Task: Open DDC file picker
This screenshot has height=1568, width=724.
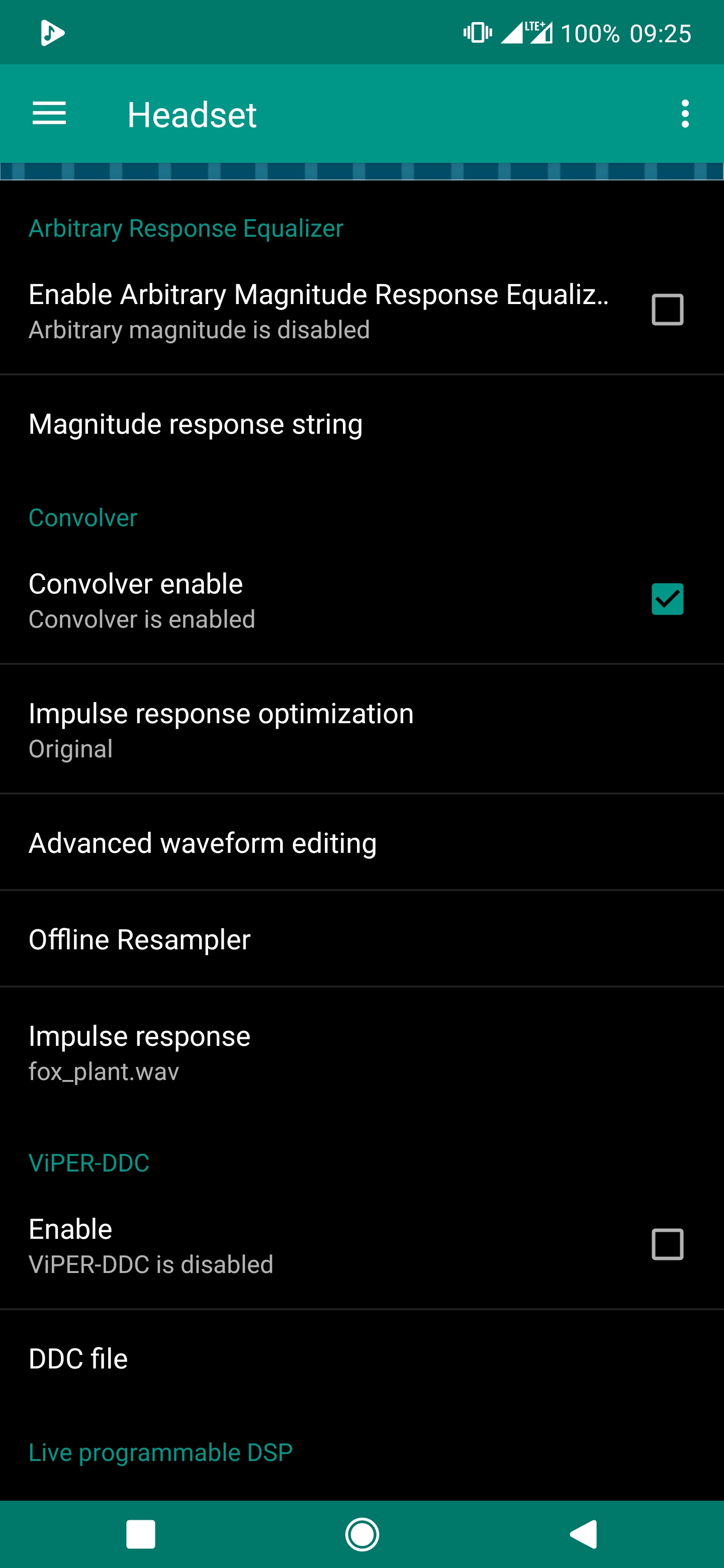Action: click(x=361, y=1358)
